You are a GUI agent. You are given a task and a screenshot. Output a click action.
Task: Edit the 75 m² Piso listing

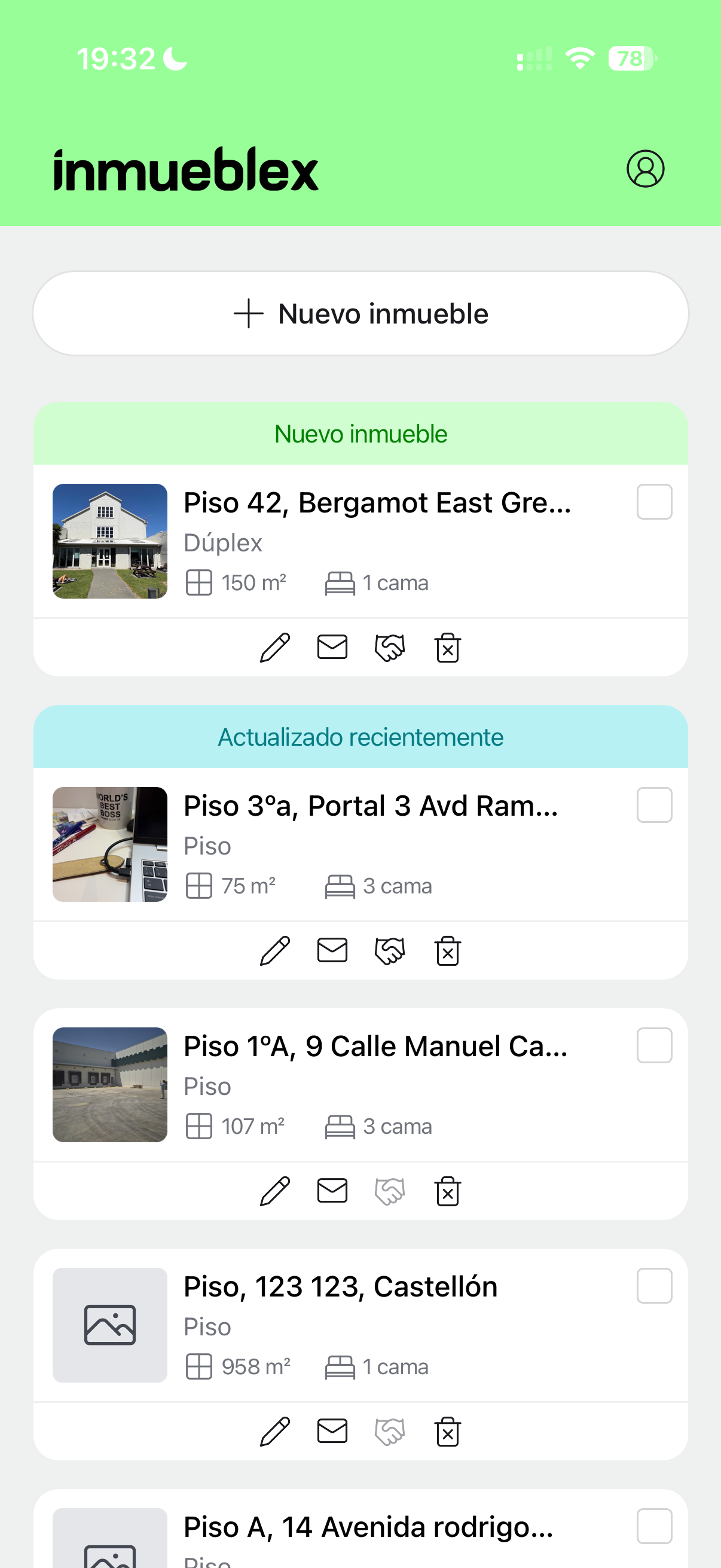click(275, 950)
